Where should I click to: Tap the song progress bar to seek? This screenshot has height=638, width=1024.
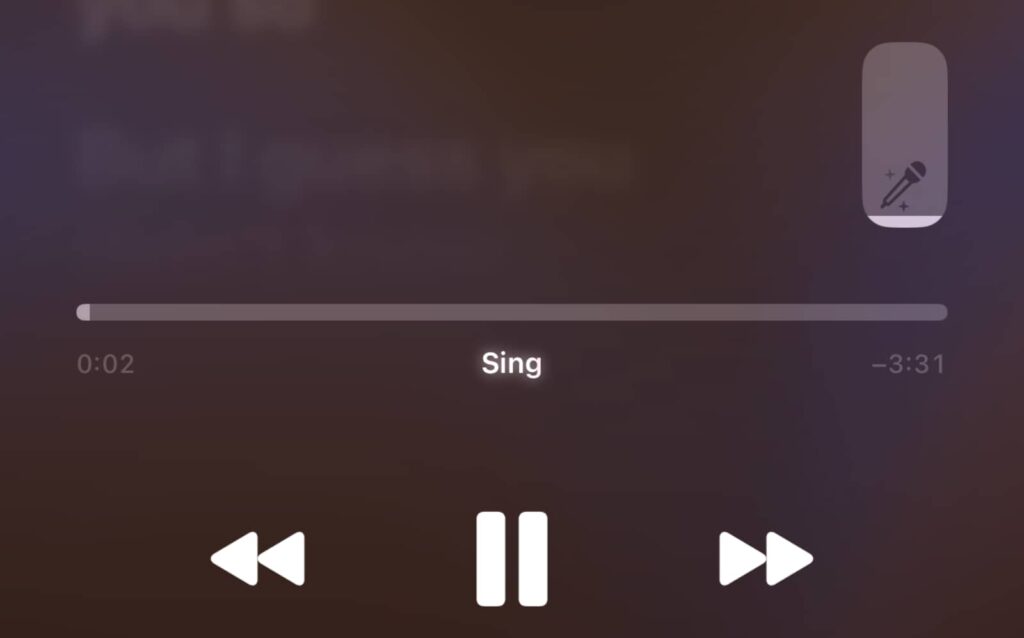tap(511, 312)
